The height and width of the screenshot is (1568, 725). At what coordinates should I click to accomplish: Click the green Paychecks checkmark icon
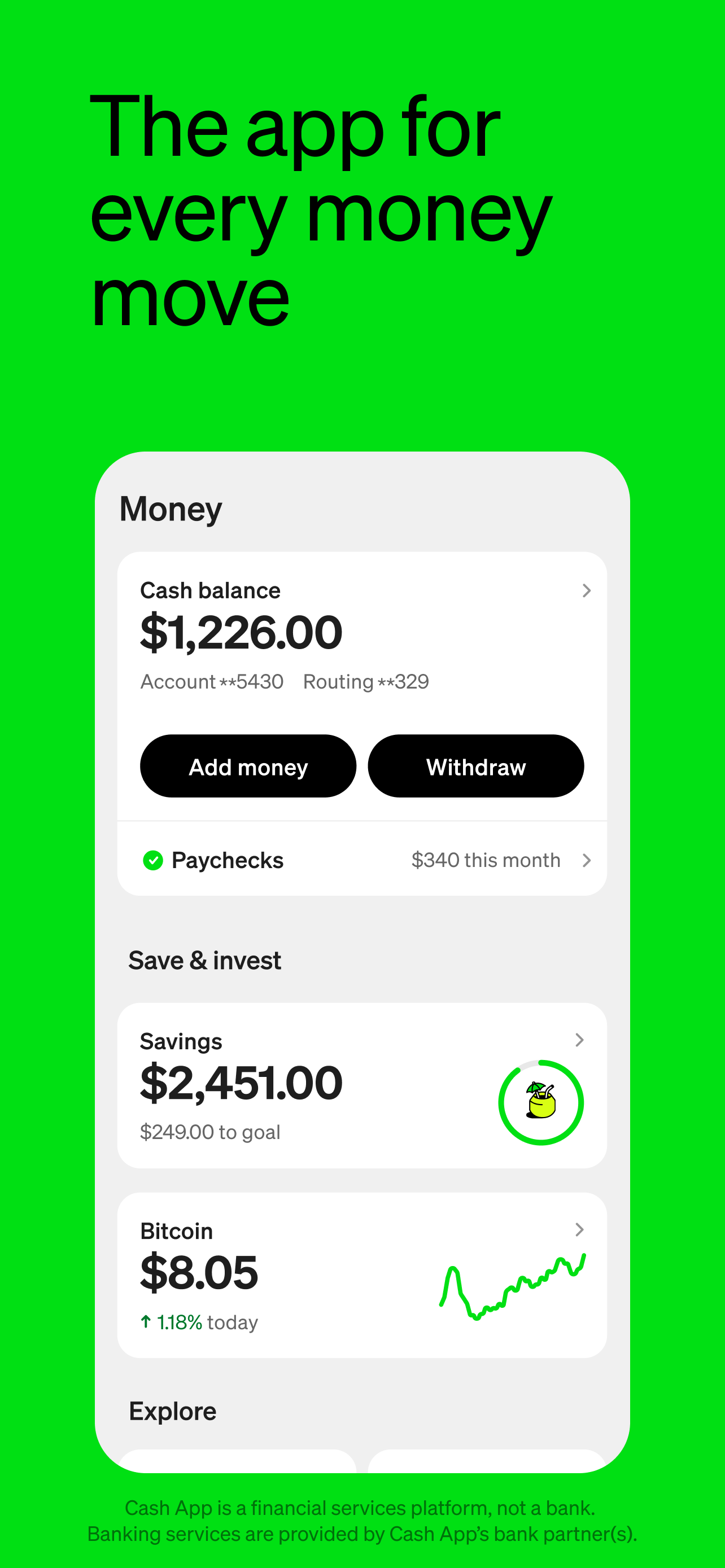154,860
